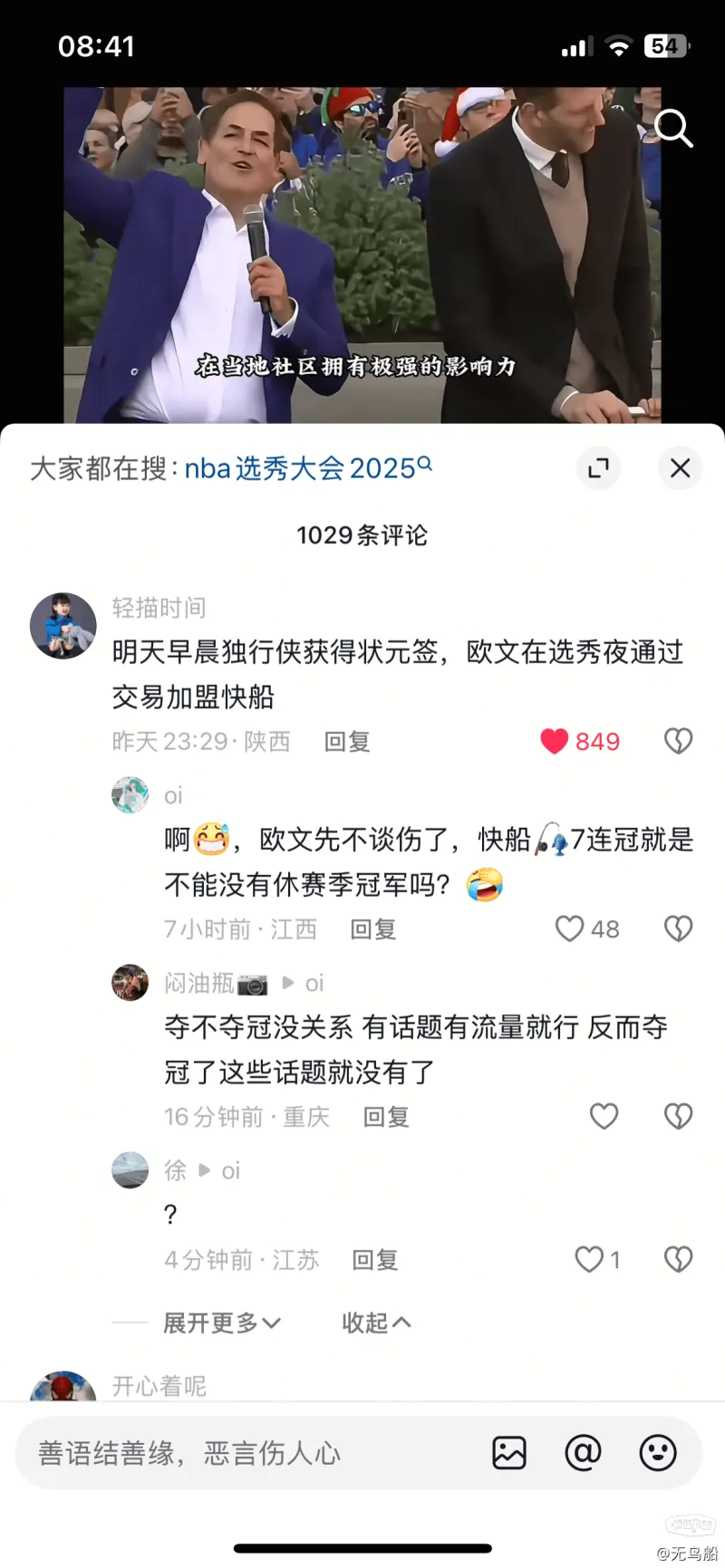Tap the search magnifier on the video
This screenshot has width=725, height=1568.
click(673, 129)
